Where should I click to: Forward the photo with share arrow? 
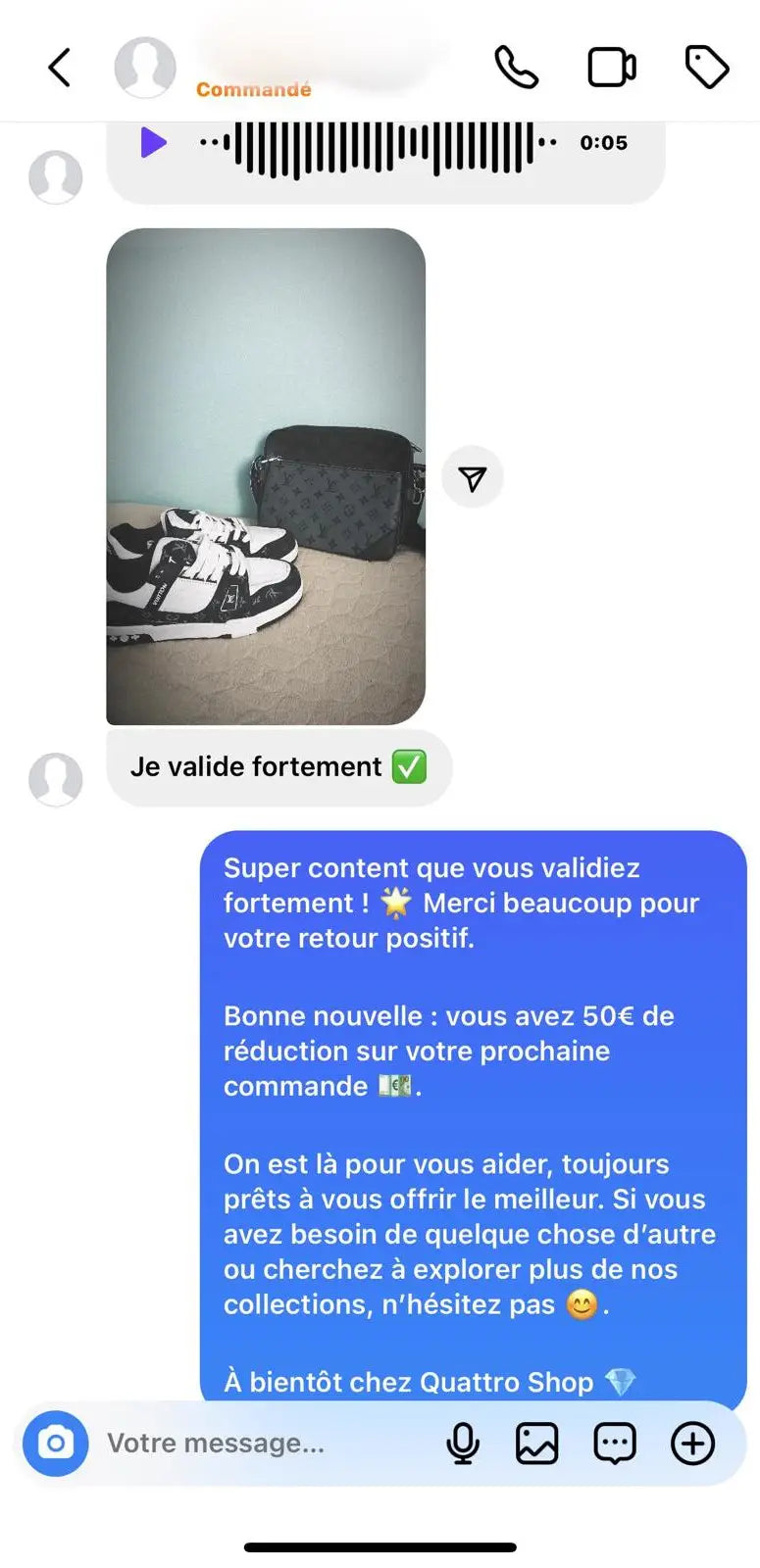coord(473,478)
